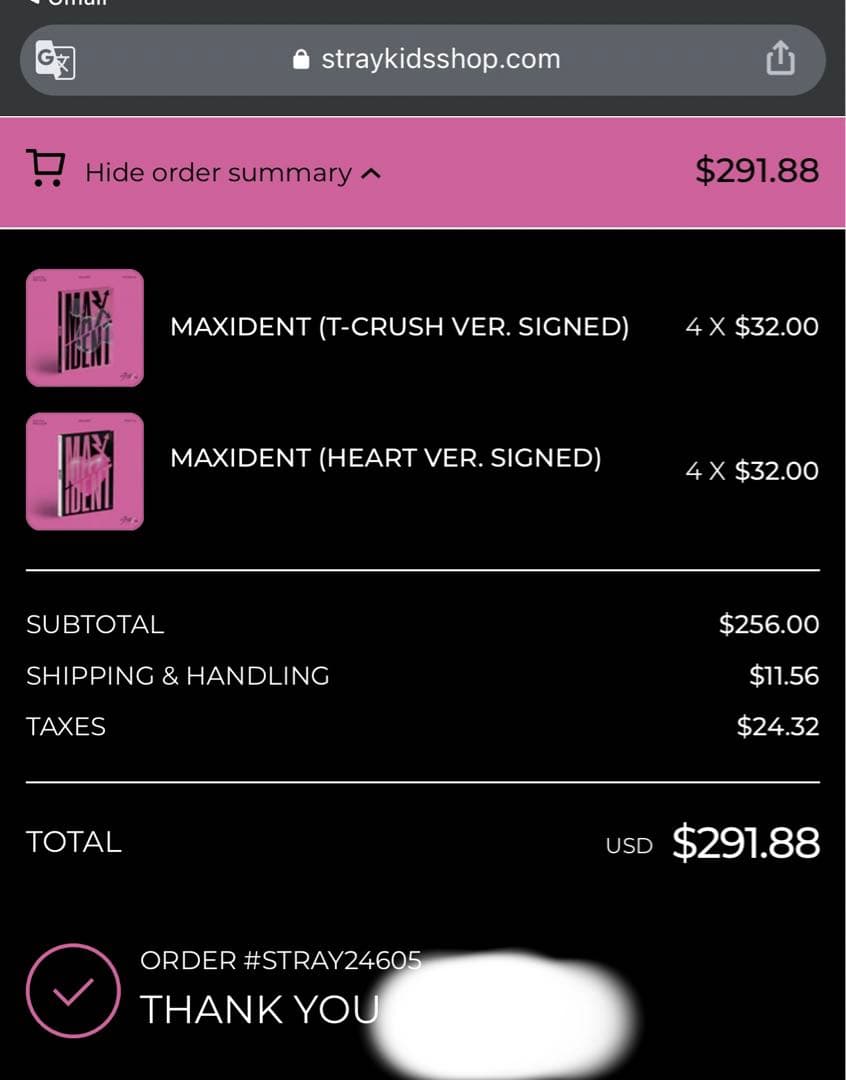Tap the translate page icon
The image size is (846, 1080).
(x=55, y=60)
